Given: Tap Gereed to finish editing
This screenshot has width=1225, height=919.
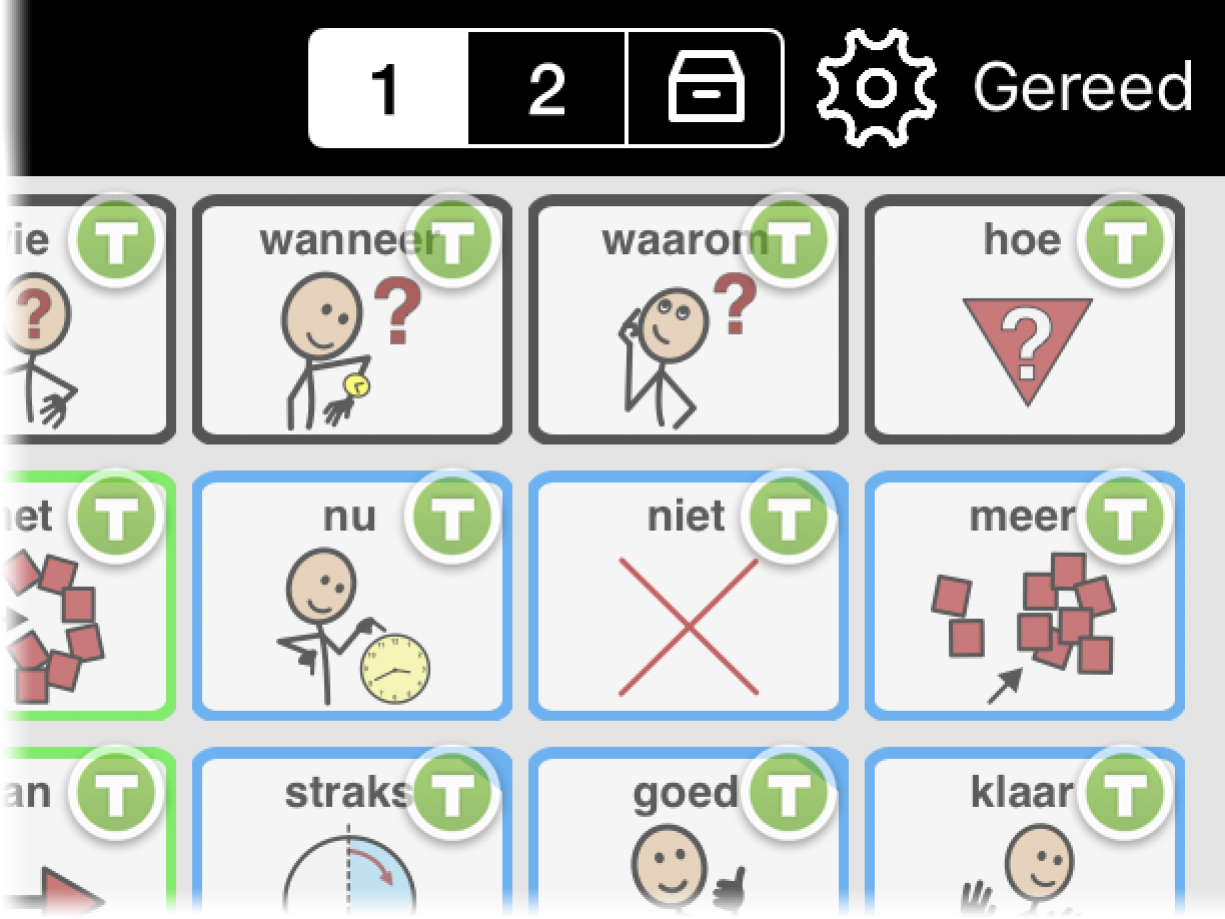Looking at the screenshot, I should 1083,88.
